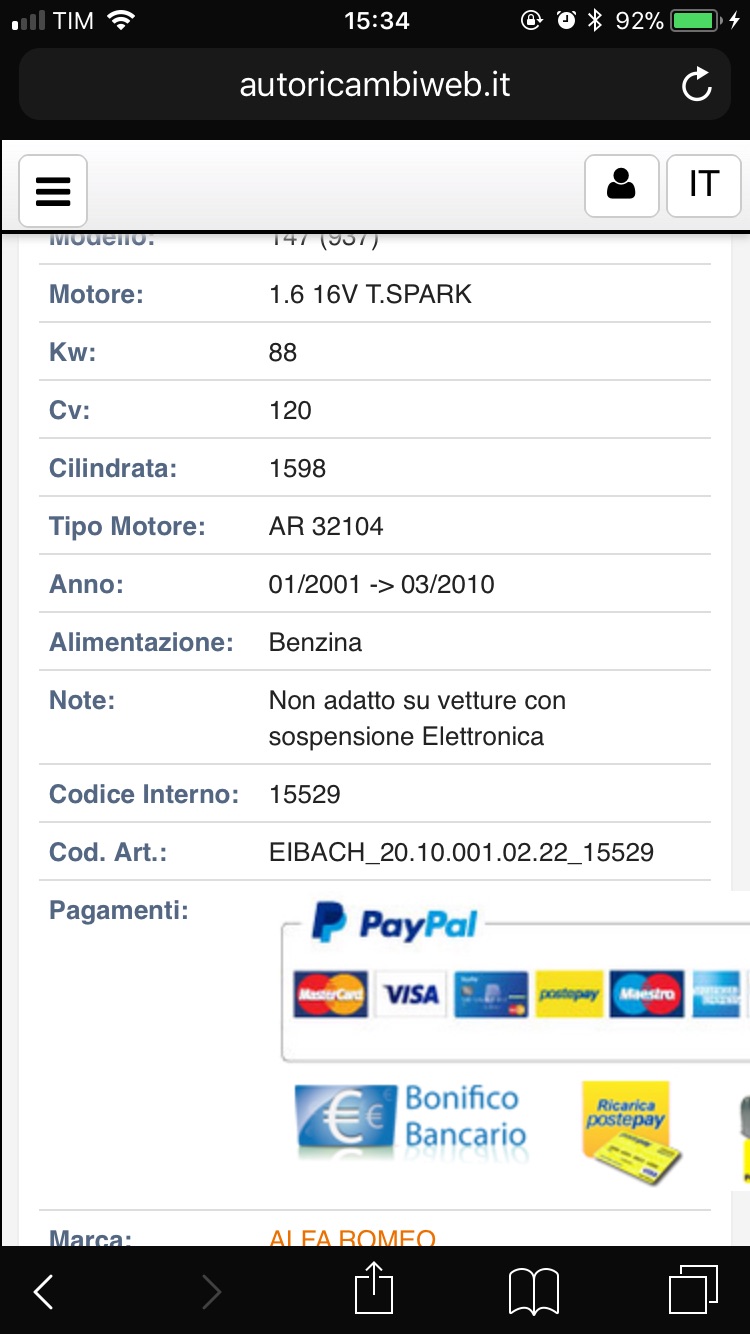Go back to the previous page
This screenshot has height=1334, width=750.
43,1292
